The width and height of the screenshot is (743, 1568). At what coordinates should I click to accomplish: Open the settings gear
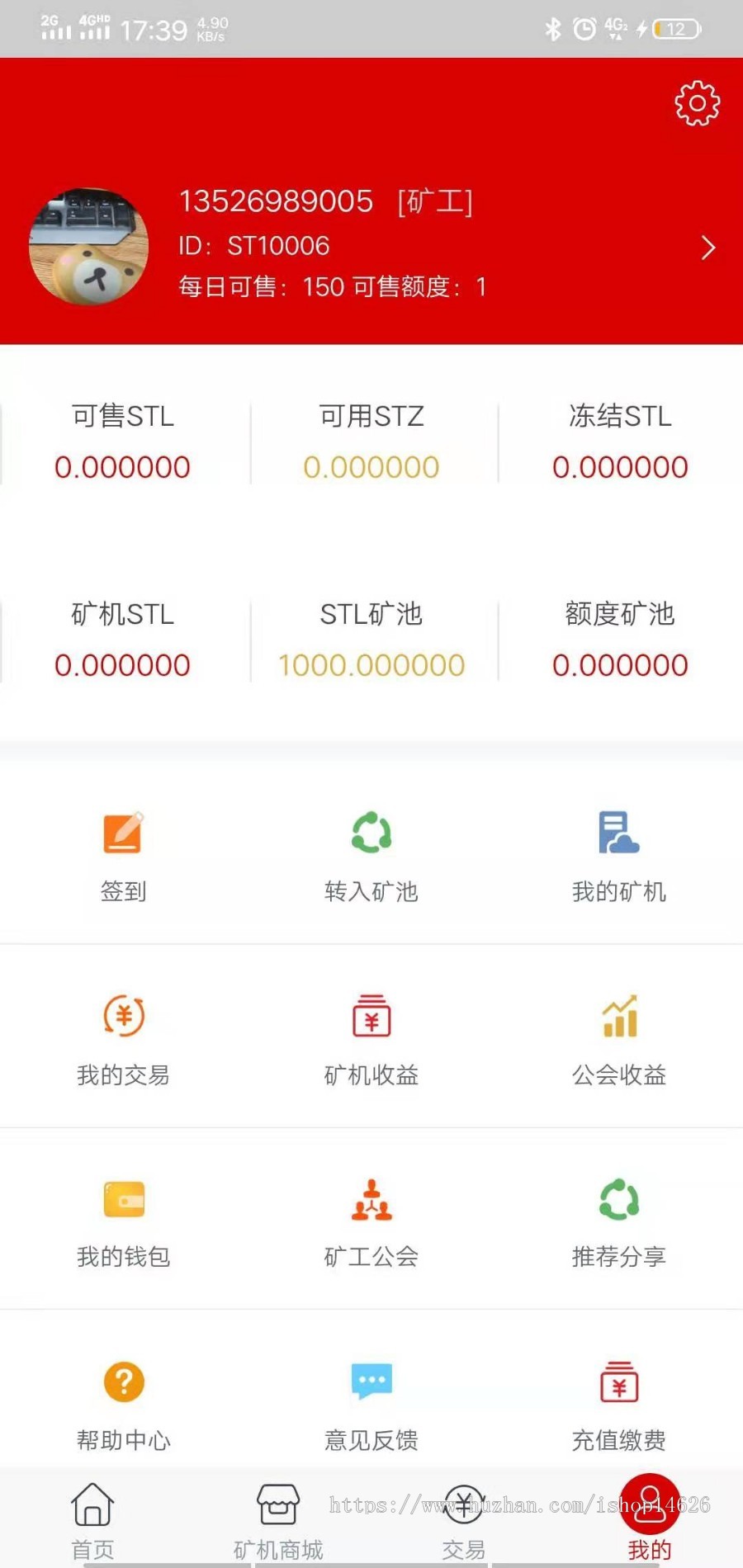point(696,103)
